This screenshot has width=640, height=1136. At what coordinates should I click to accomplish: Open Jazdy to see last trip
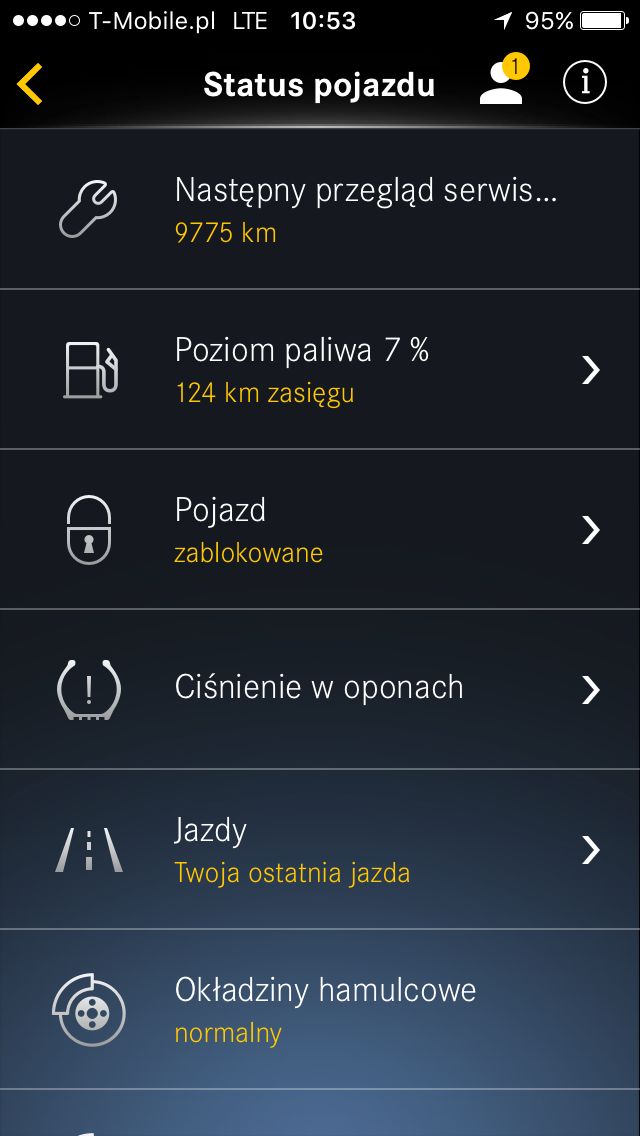tap(320, 849)
